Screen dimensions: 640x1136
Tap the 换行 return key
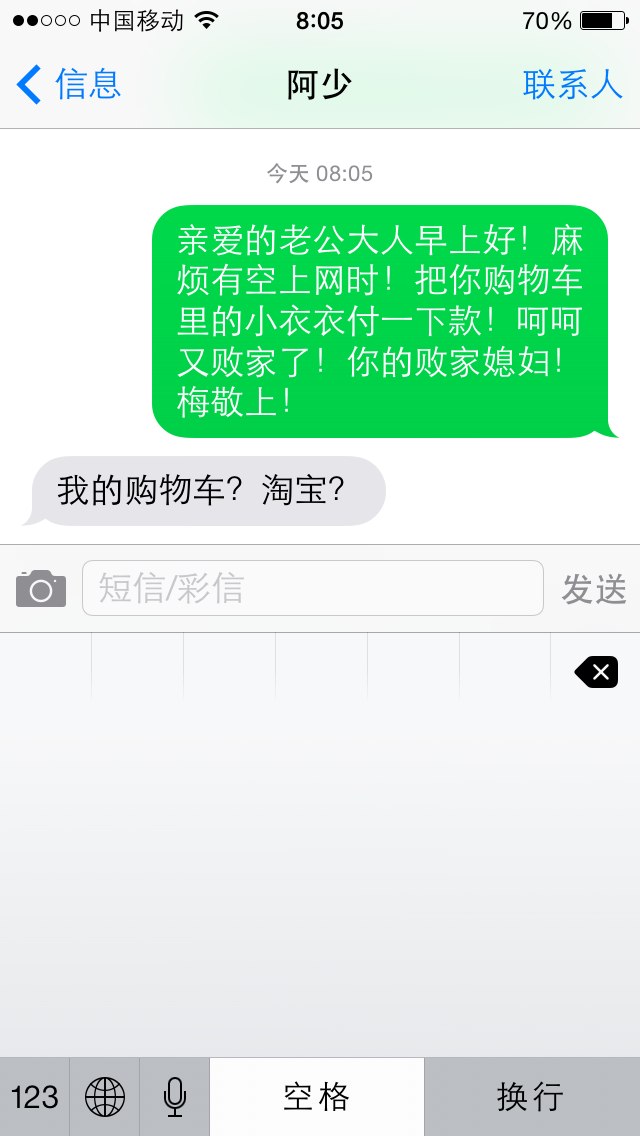click(x=532, y=1097)
